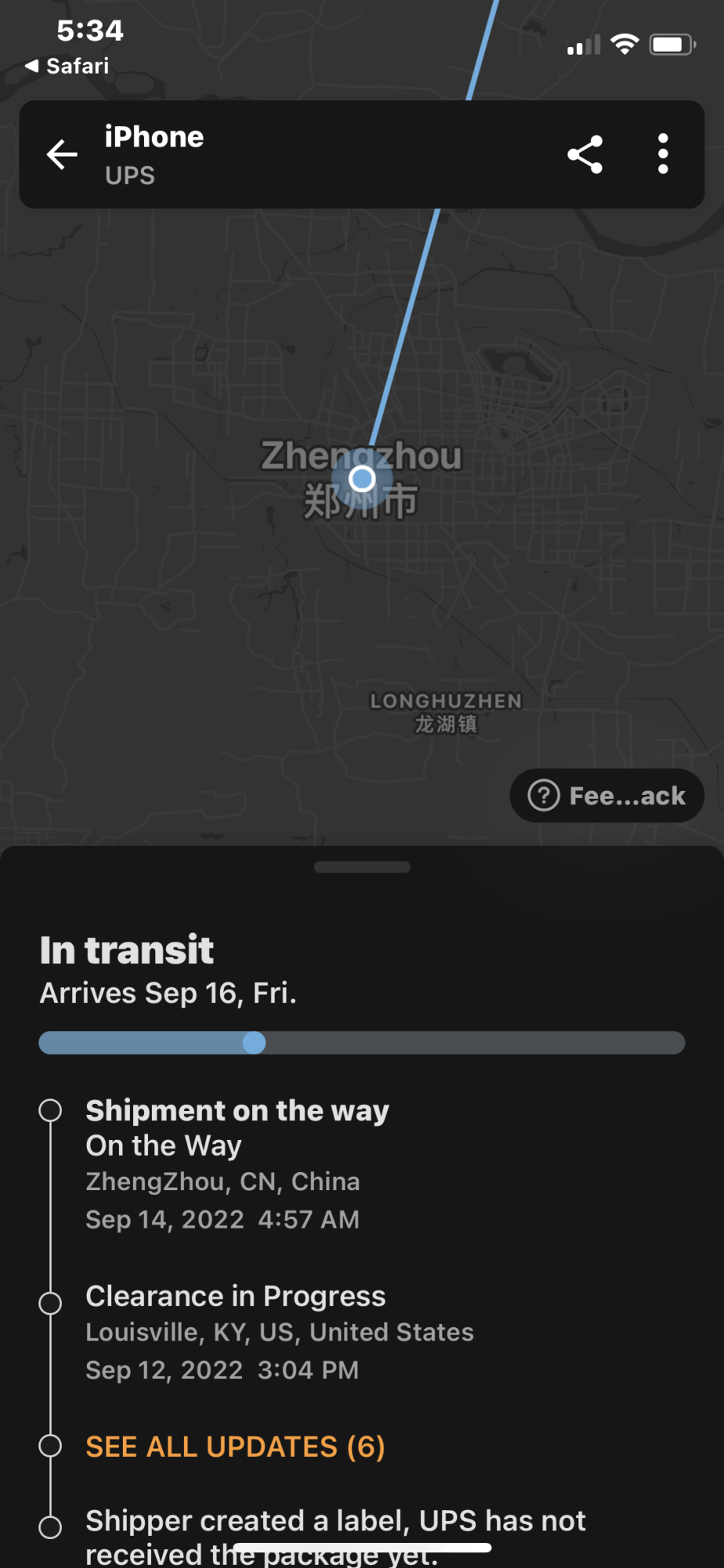This screenshot has height=1568, width=724.
Task: Open the three-dot overflow menu
Action: coord(663,154)
